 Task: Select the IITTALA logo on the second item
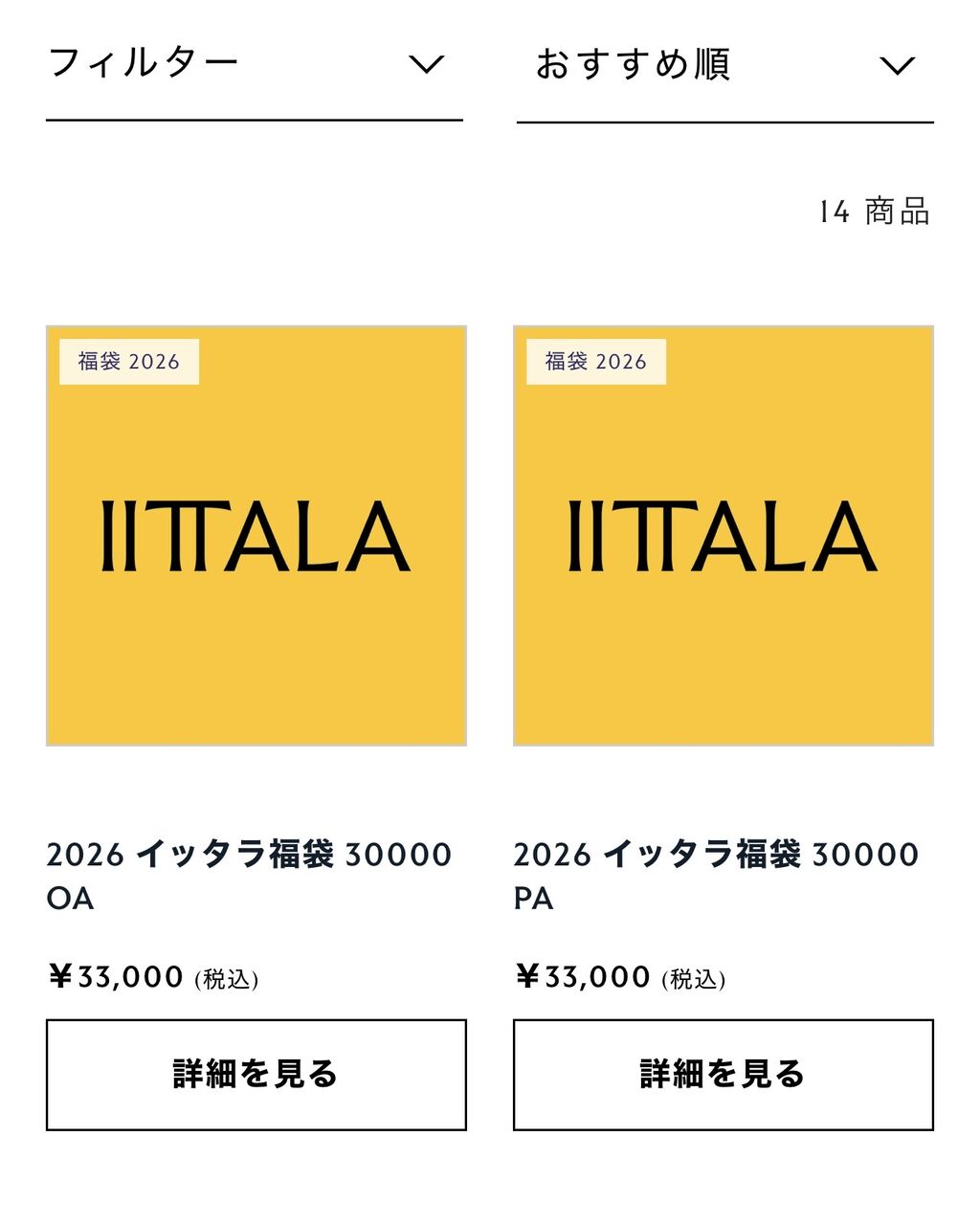tap(723, 536)
